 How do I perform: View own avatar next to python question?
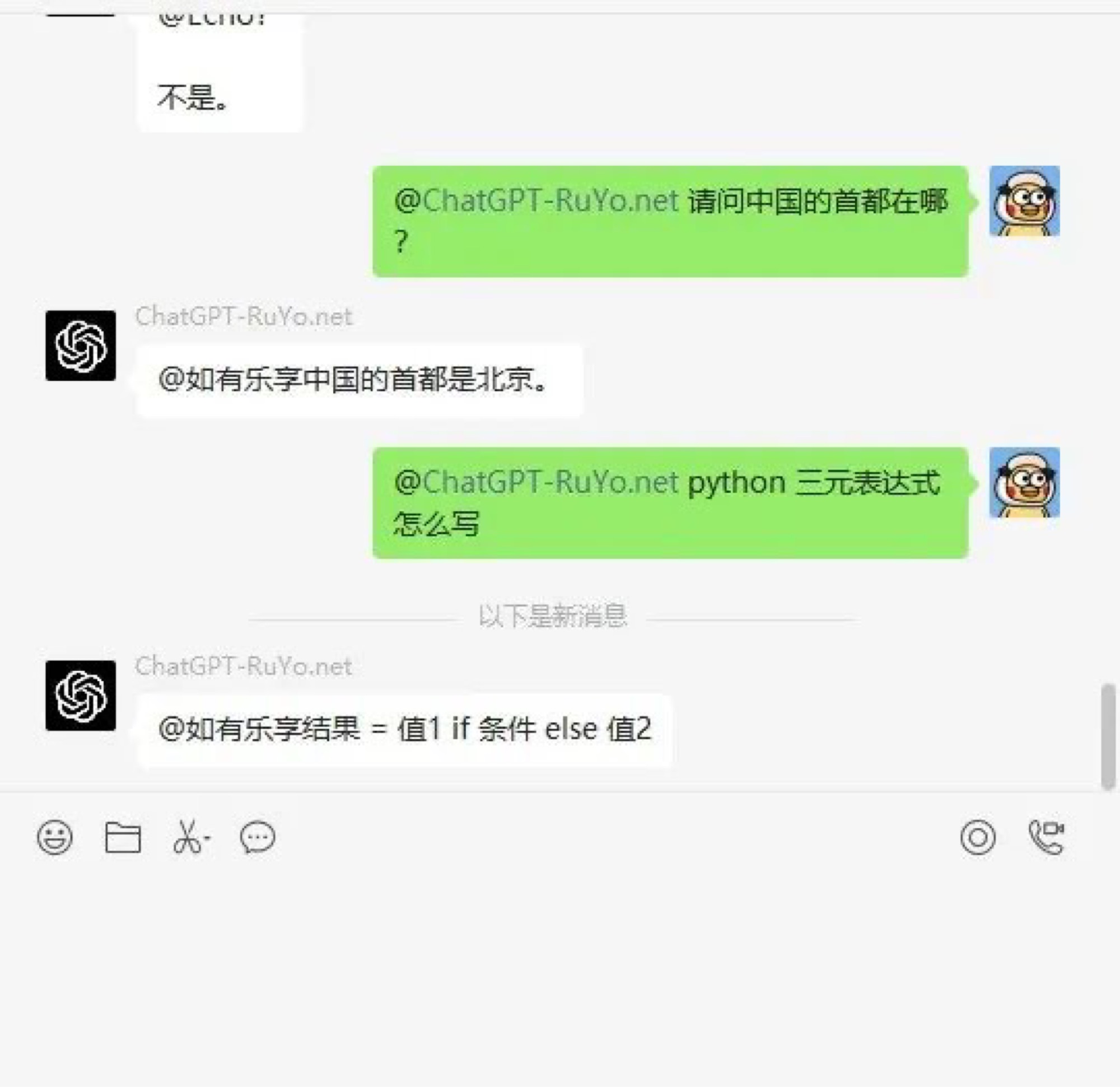pos(1025,482)
